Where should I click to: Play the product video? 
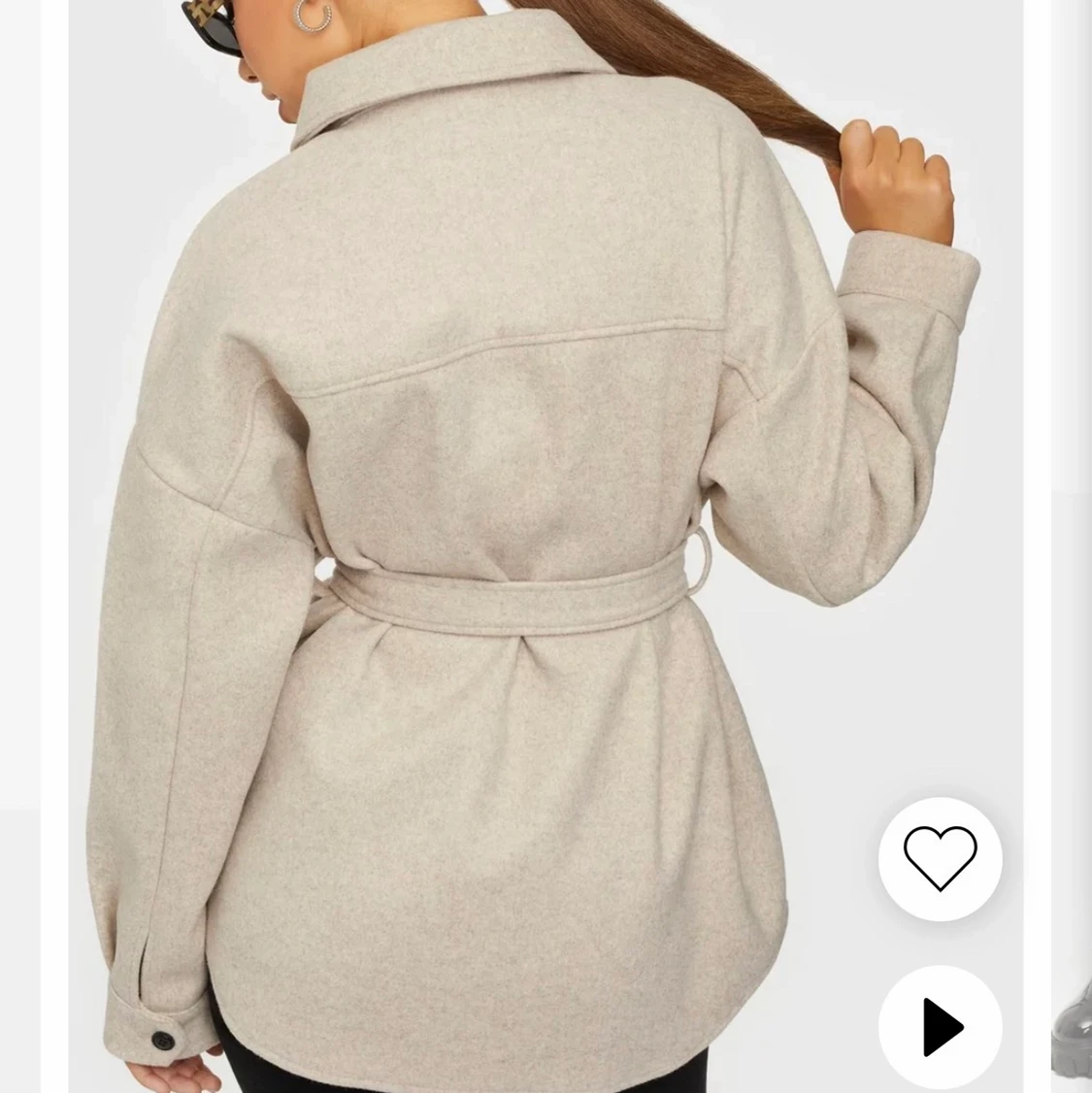[x=940, y=1026]
